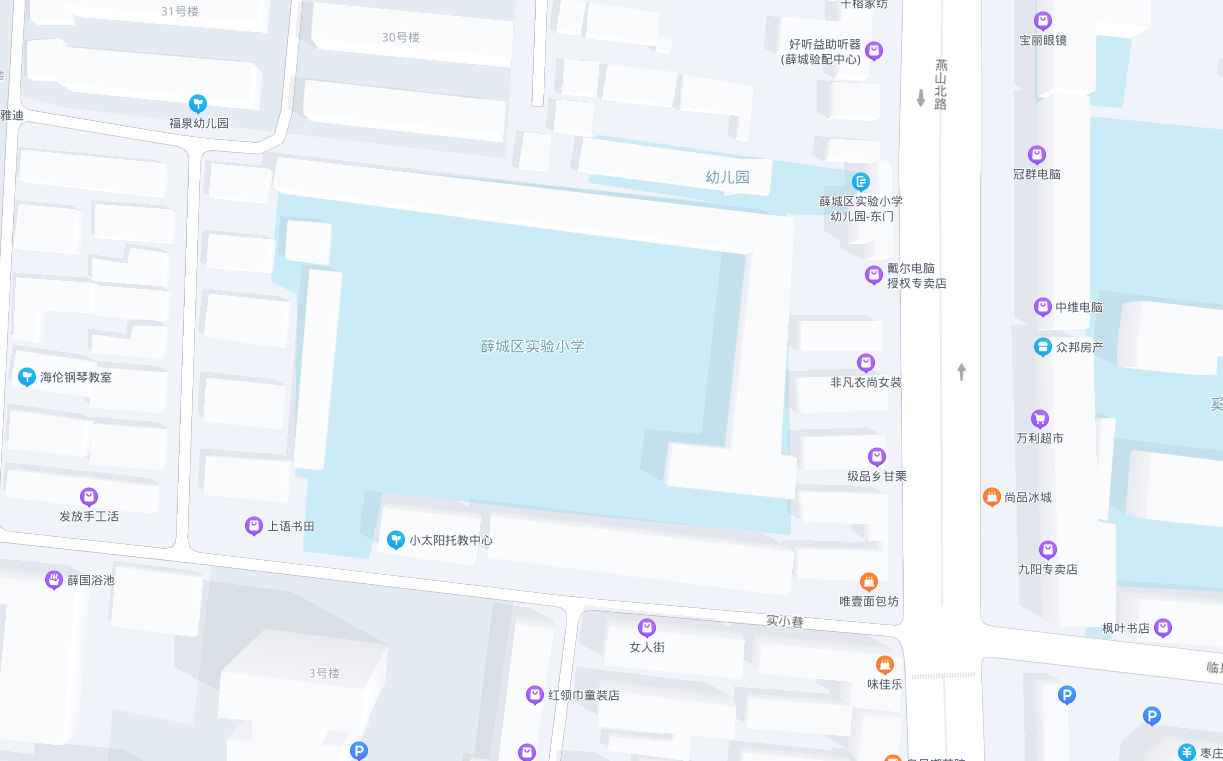Tap the 女人街 shopping marker
1223x761 pixels.
pyautogui.click(x=647, y=627)
